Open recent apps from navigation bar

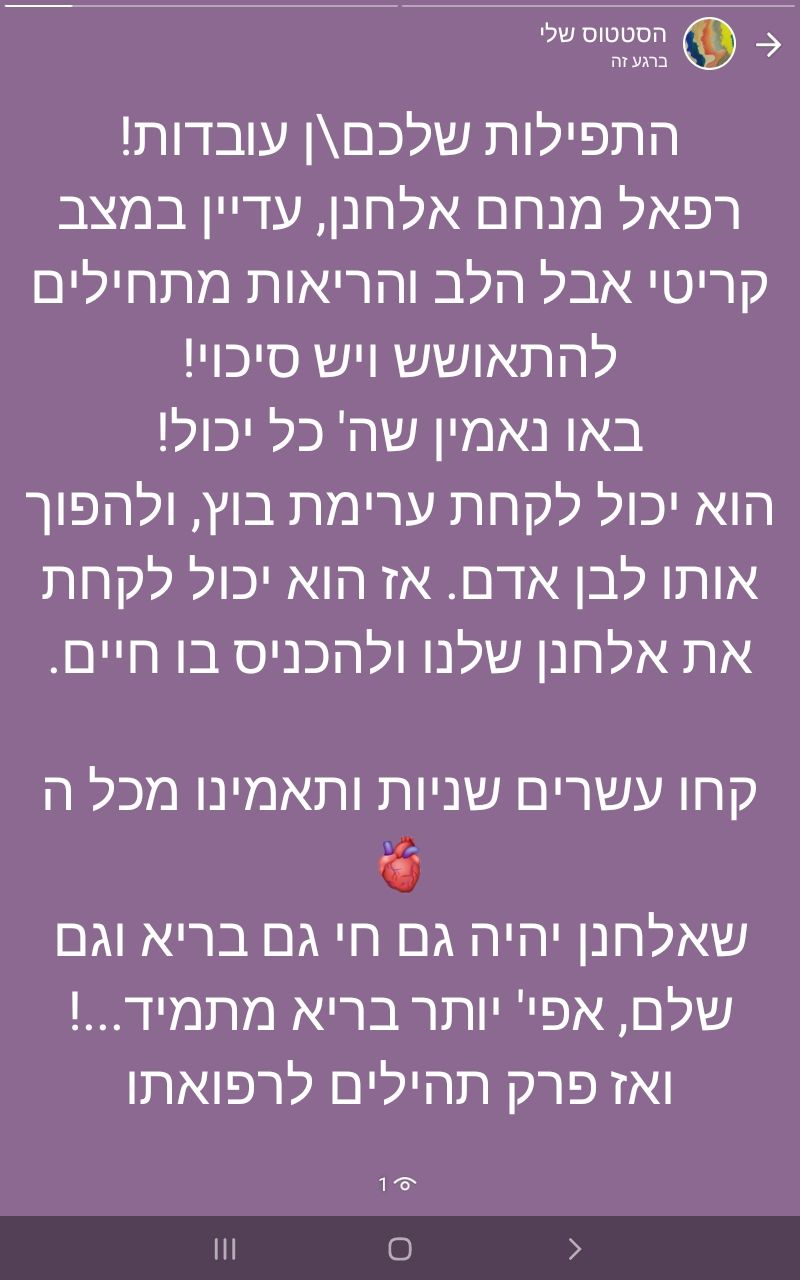click(x=225, y=1248)
